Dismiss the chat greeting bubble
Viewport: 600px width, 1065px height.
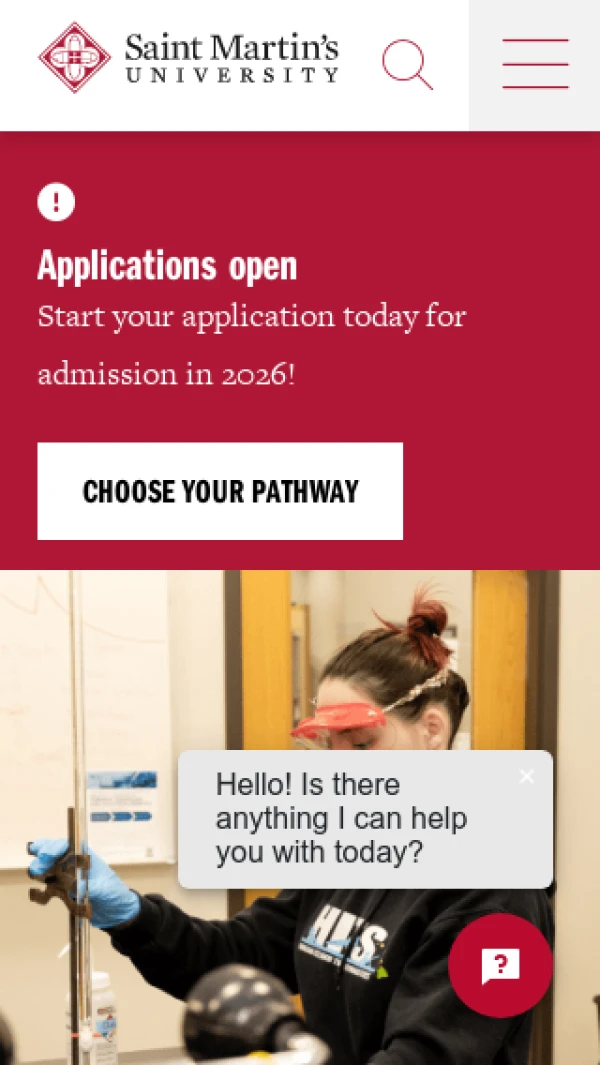tap(527, 776)
